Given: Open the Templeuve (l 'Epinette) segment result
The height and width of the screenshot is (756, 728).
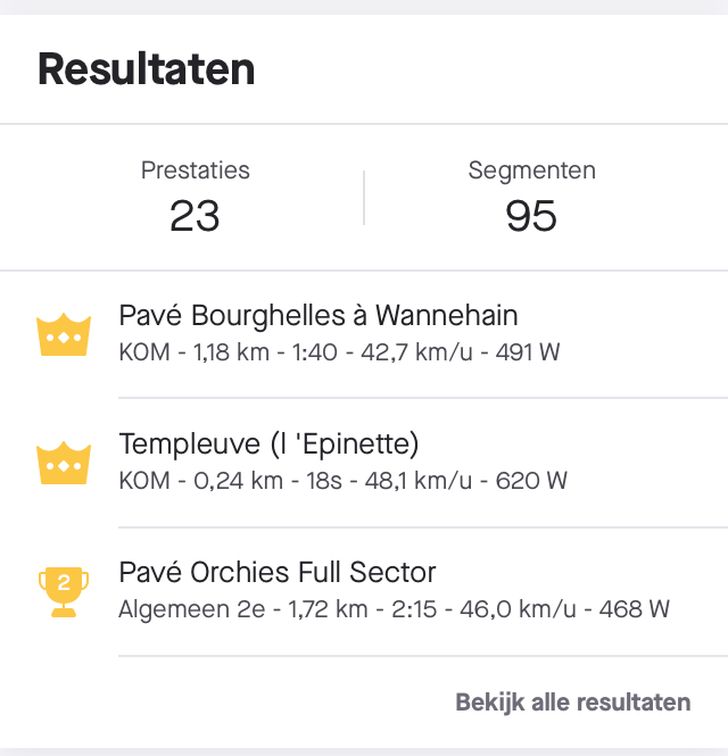Looking at the screenshot, I should tap(340, 461).
